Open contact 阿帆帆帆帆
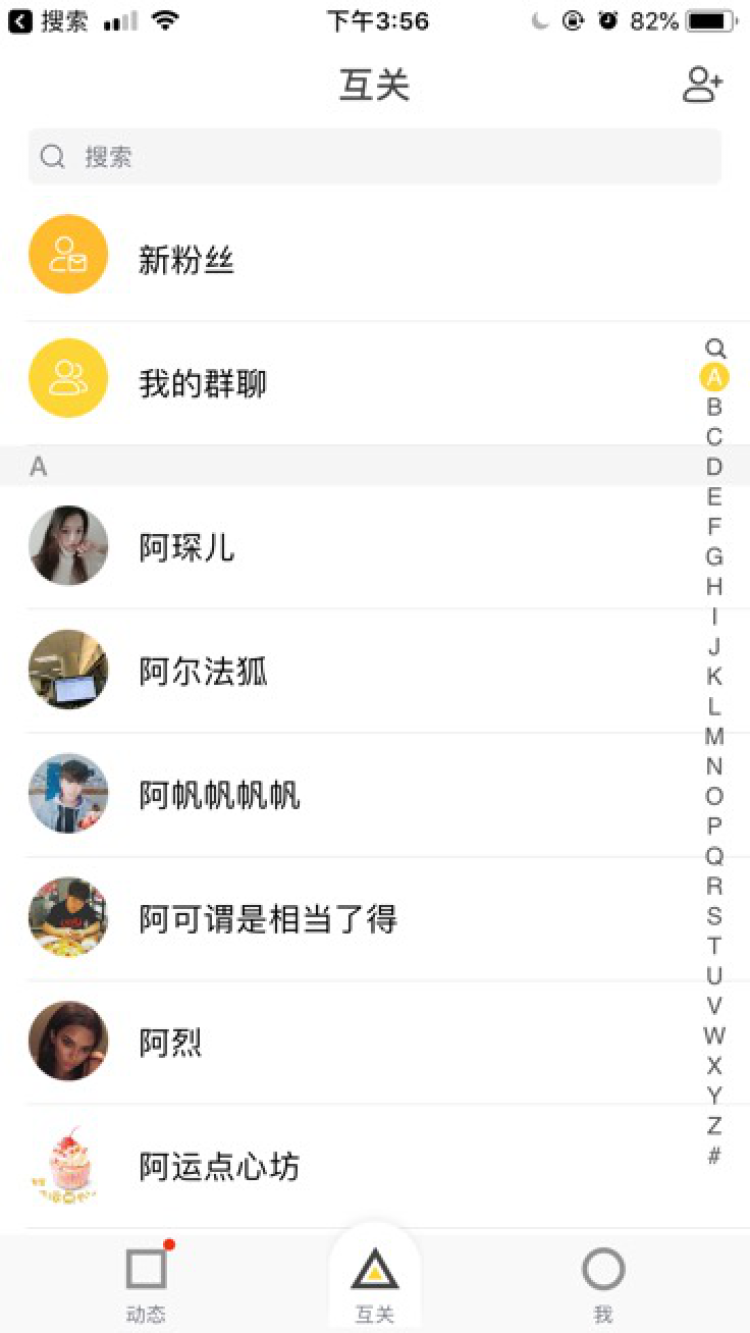This screenshot has height=1333, width=750. point(375,795)
